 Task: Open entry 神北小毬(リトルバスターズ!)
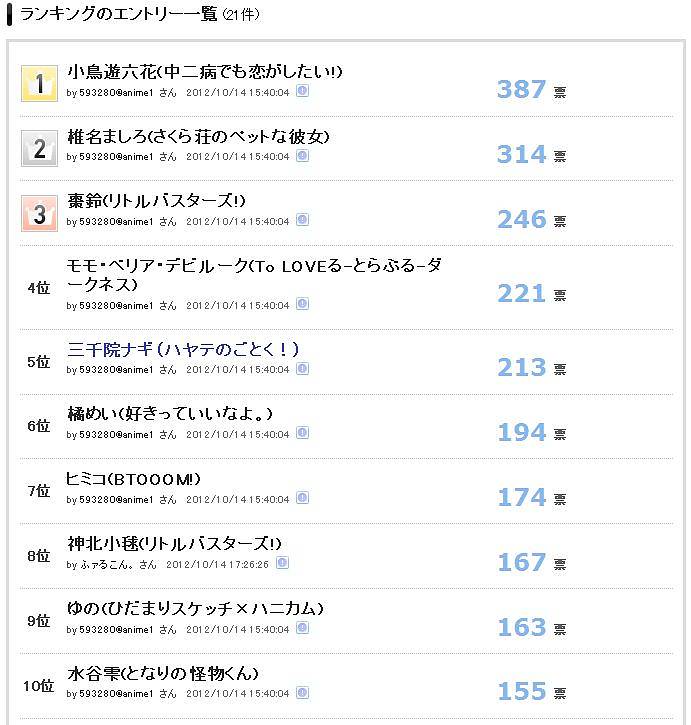174,544
